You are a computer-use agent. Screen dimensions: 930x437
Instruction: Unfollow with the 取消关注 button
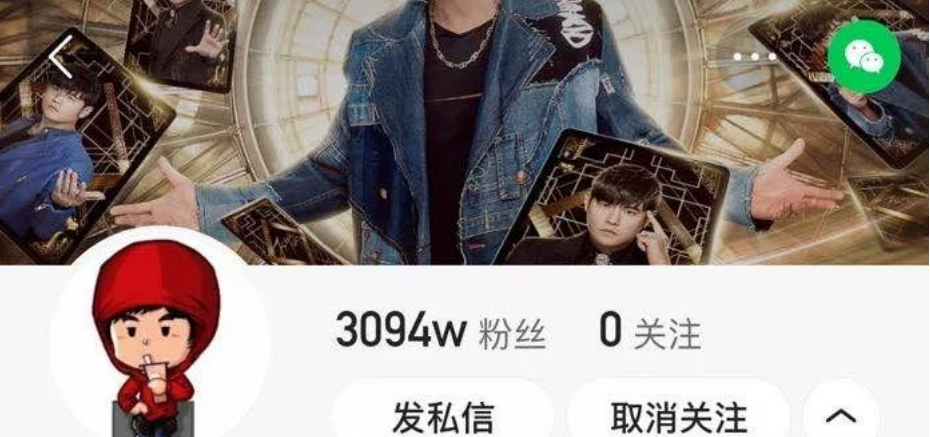click(x=679, y=416)
